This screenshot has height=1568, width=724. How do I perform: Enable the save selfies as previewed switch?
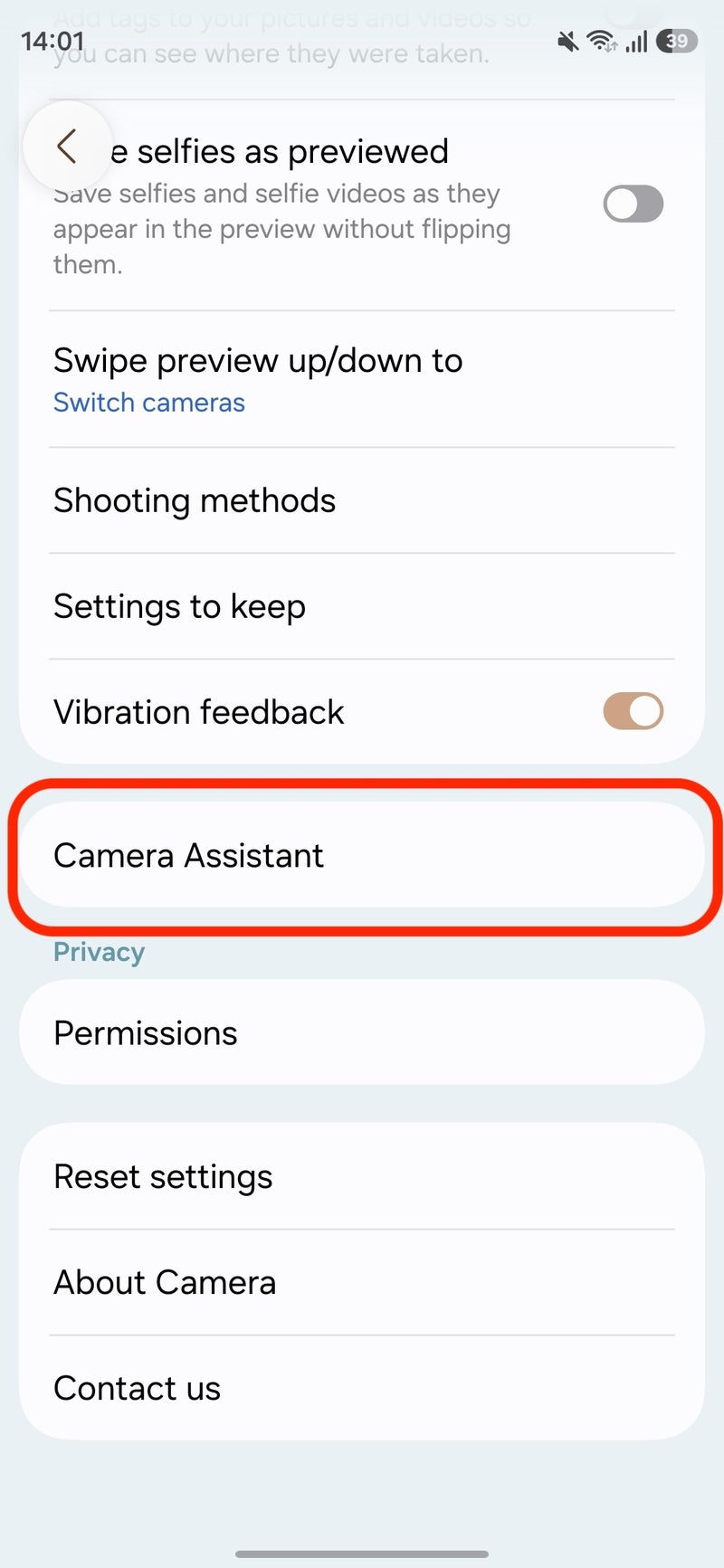pos(633,204)
